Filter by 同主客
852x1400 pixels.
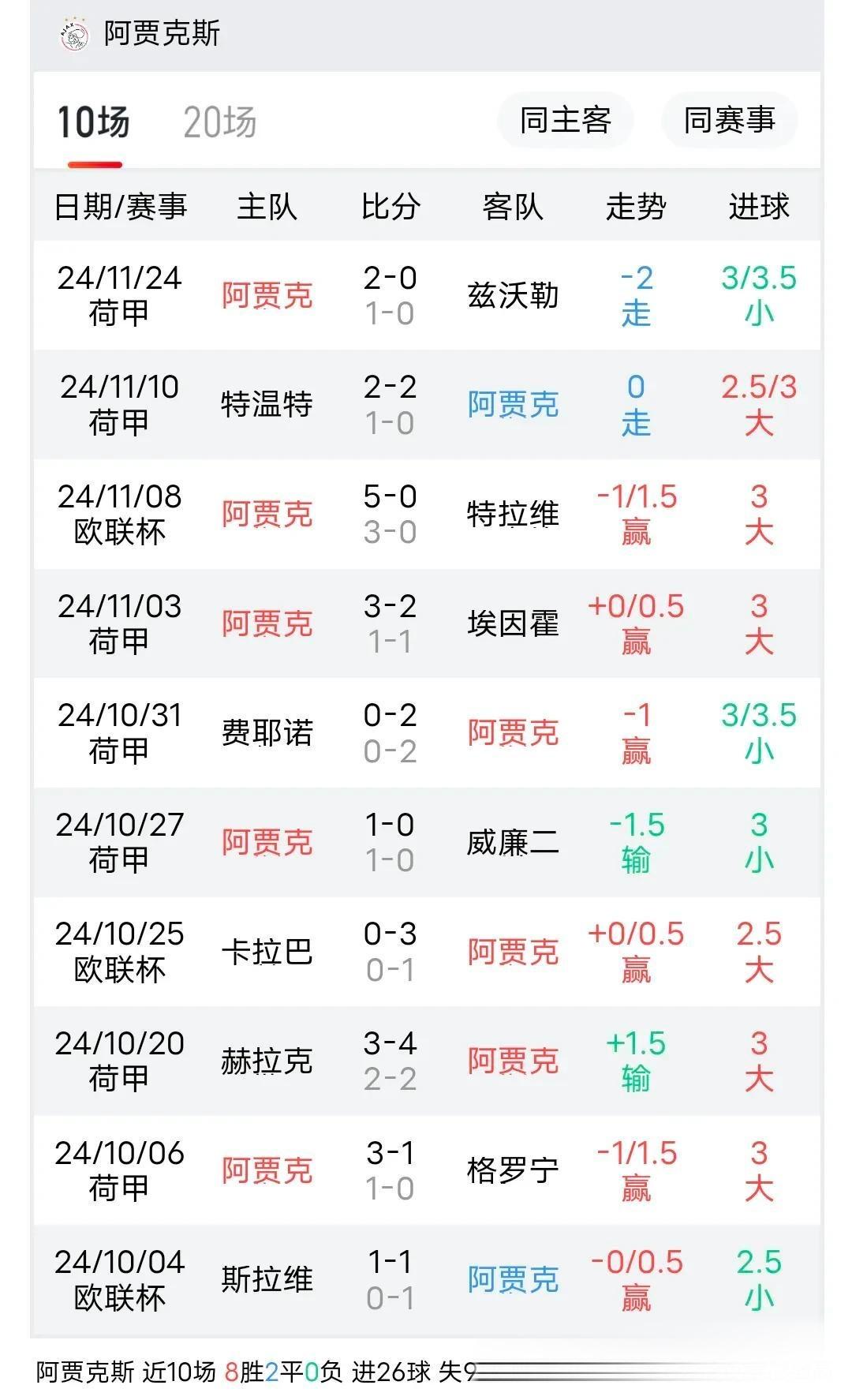[565, 120]
